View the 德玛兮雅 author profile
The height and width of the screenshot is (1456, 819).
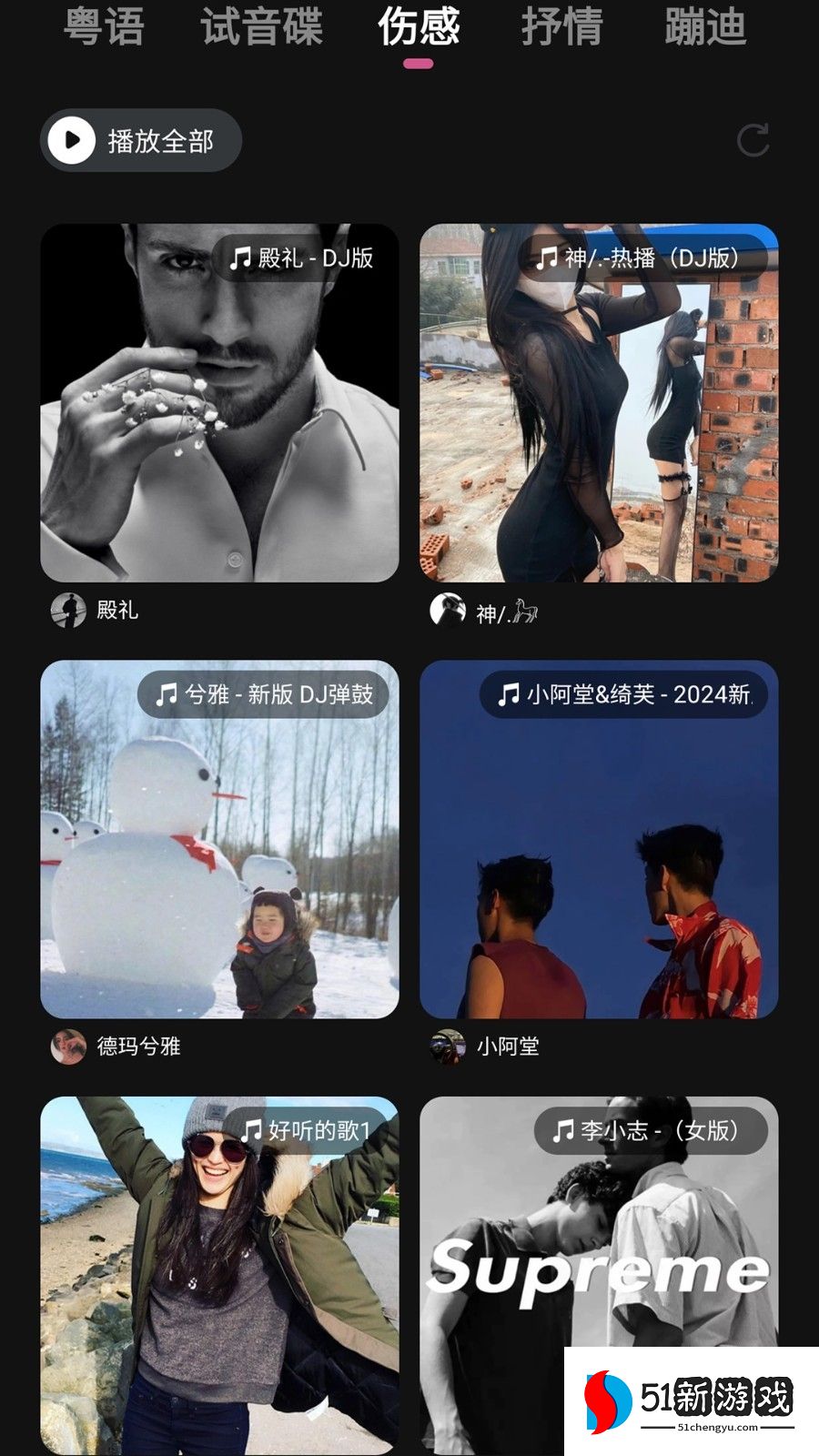(x=116, y=1046)
